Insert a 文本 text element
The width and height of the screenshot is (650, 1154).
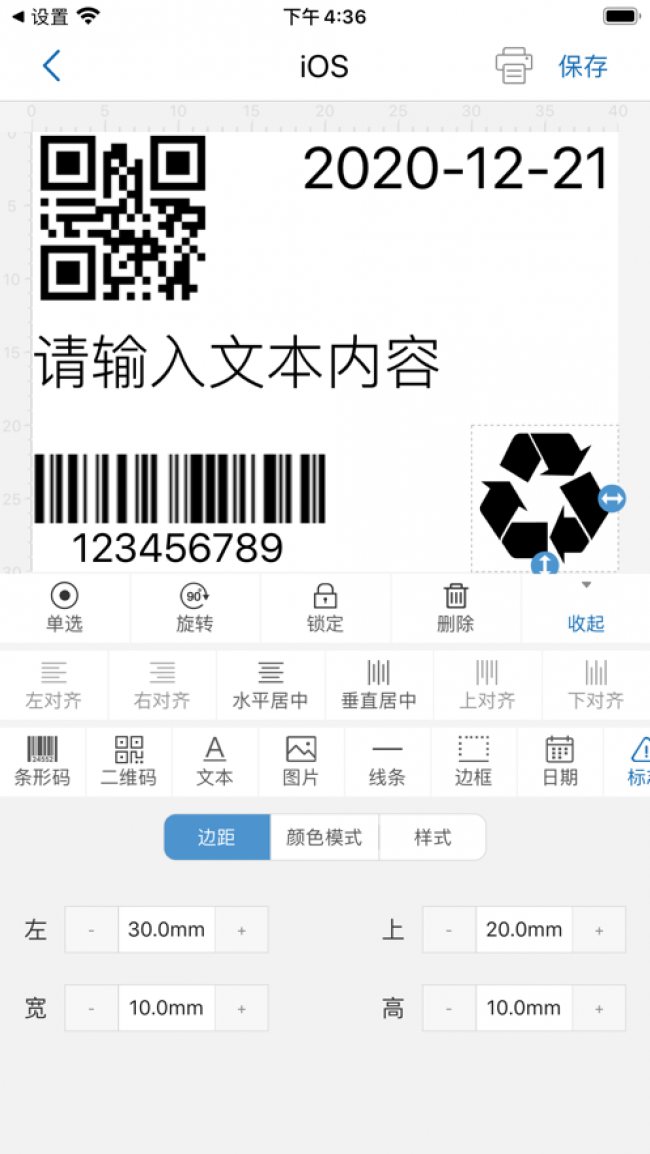click(x=214, y=762)
